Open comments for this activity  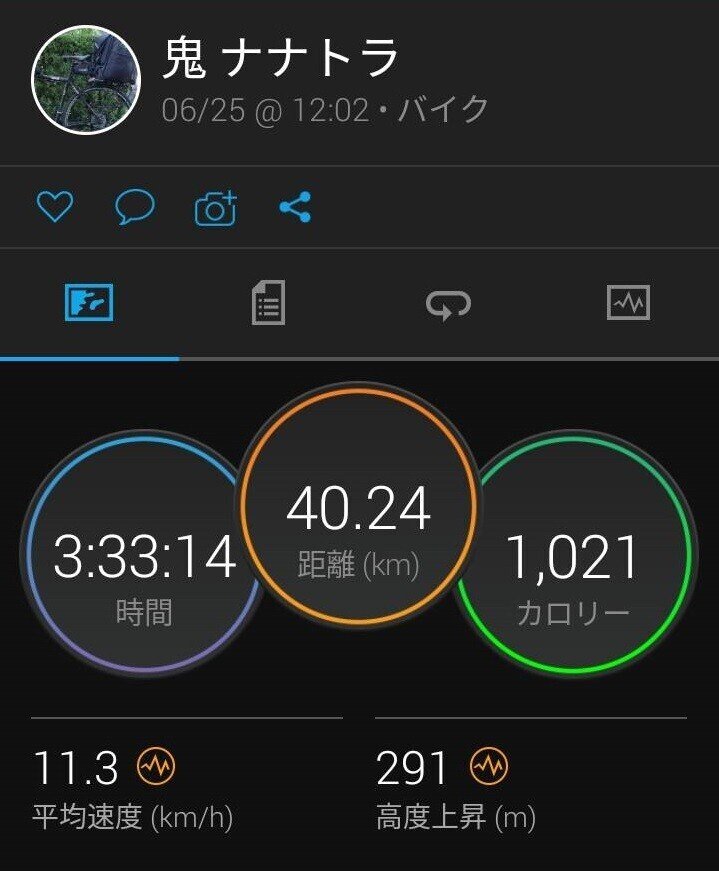(x=135, y=207)
